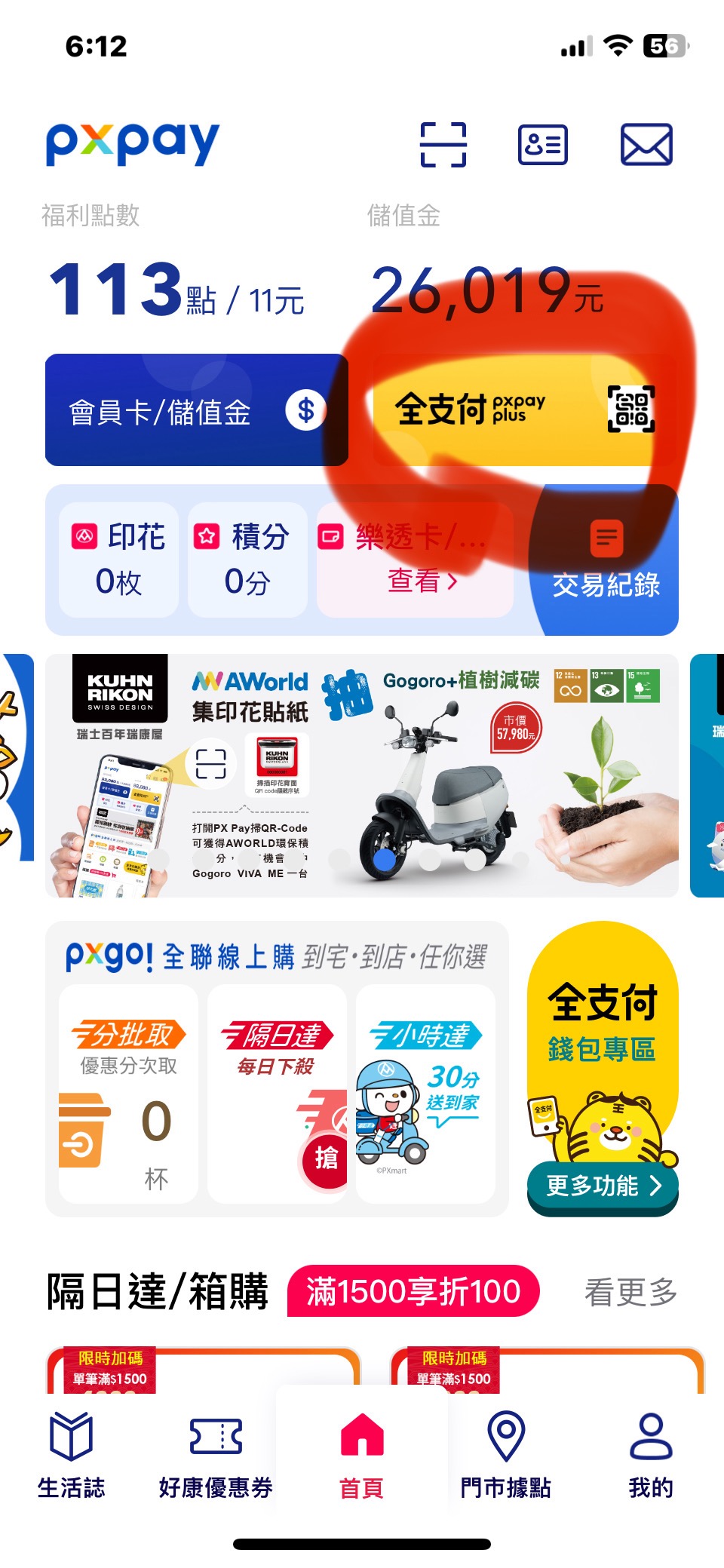Open the member card icon
The image size is (724, 1568).
click(x=542, y=144)
